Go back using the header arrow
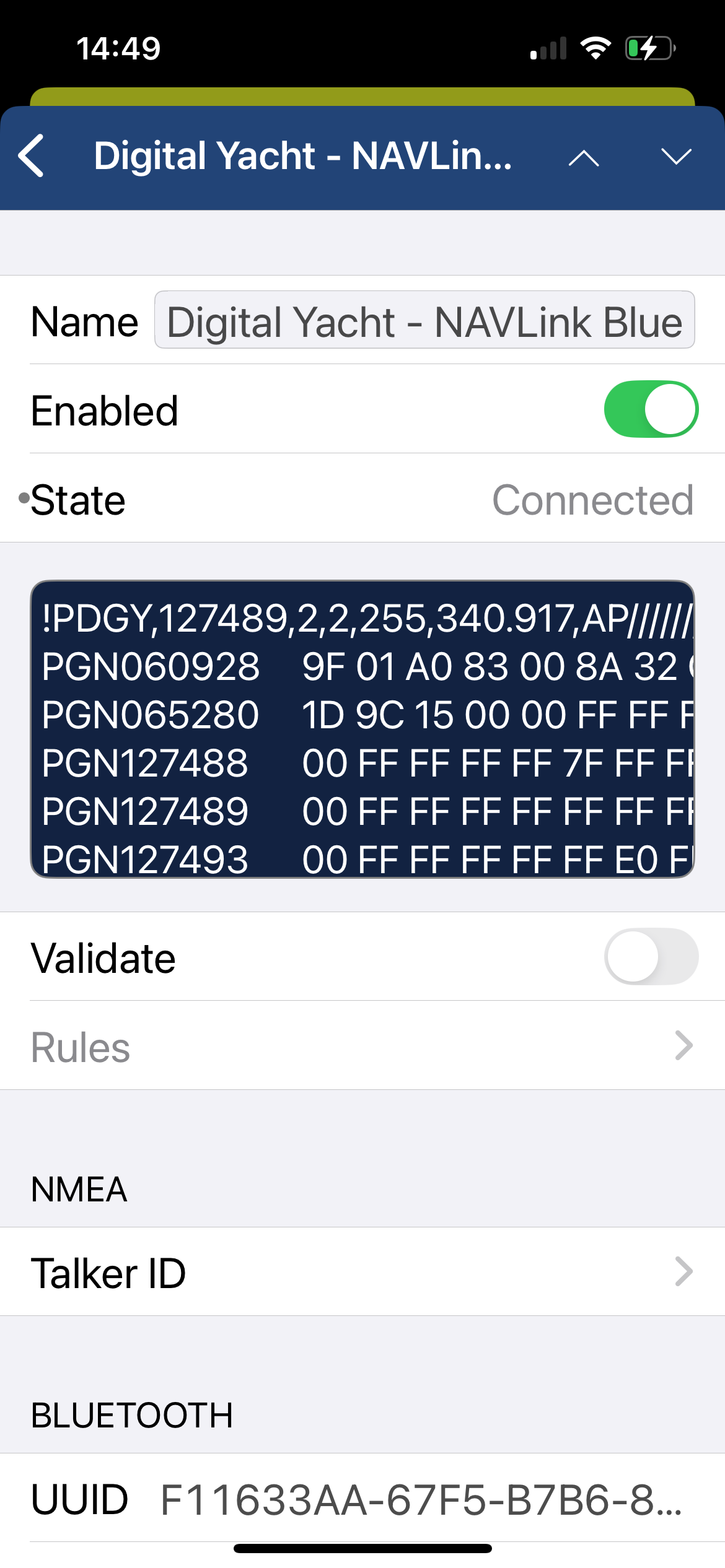Screen dimensions: 725x1568 [32, 156]
